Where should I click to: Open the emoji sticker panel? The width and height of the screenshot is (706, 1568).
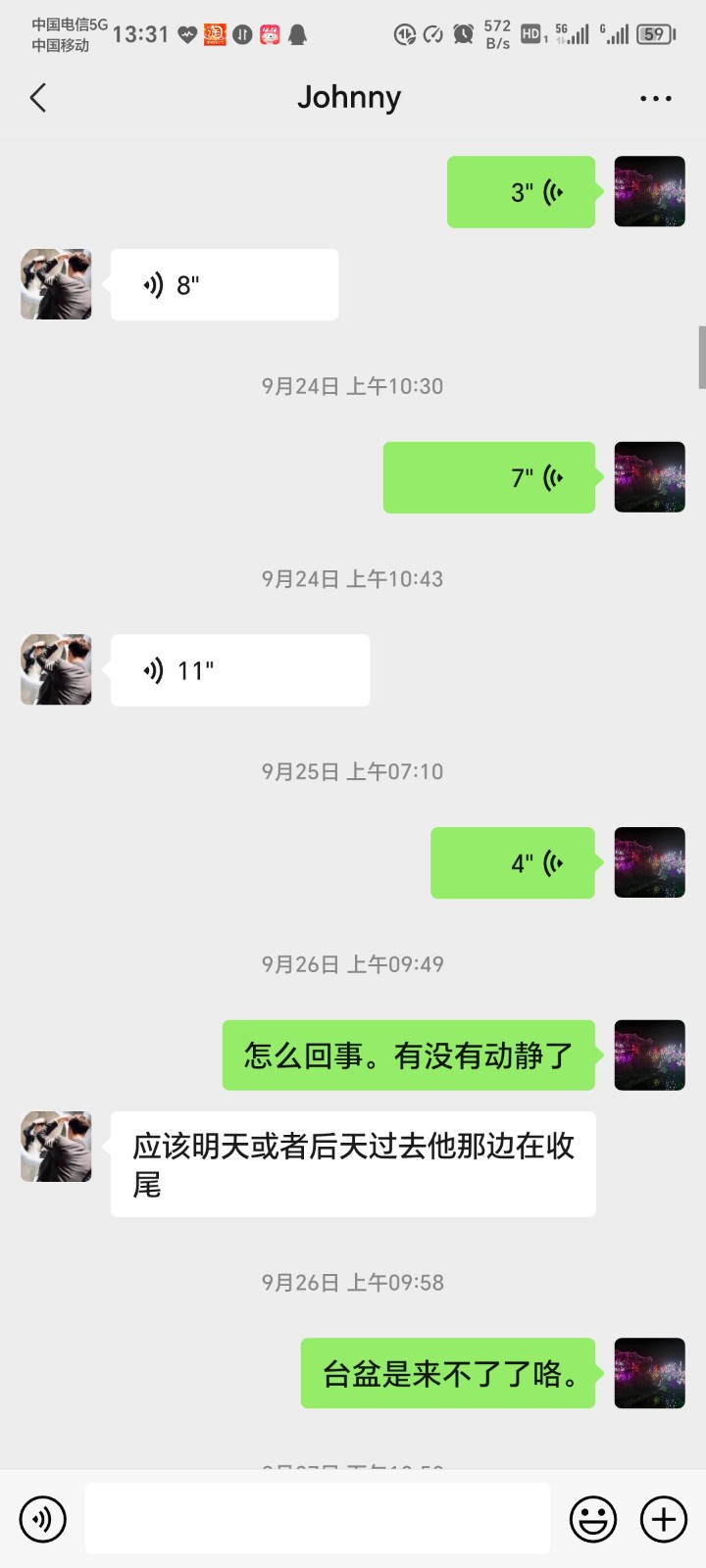[x=593, y=1519]
